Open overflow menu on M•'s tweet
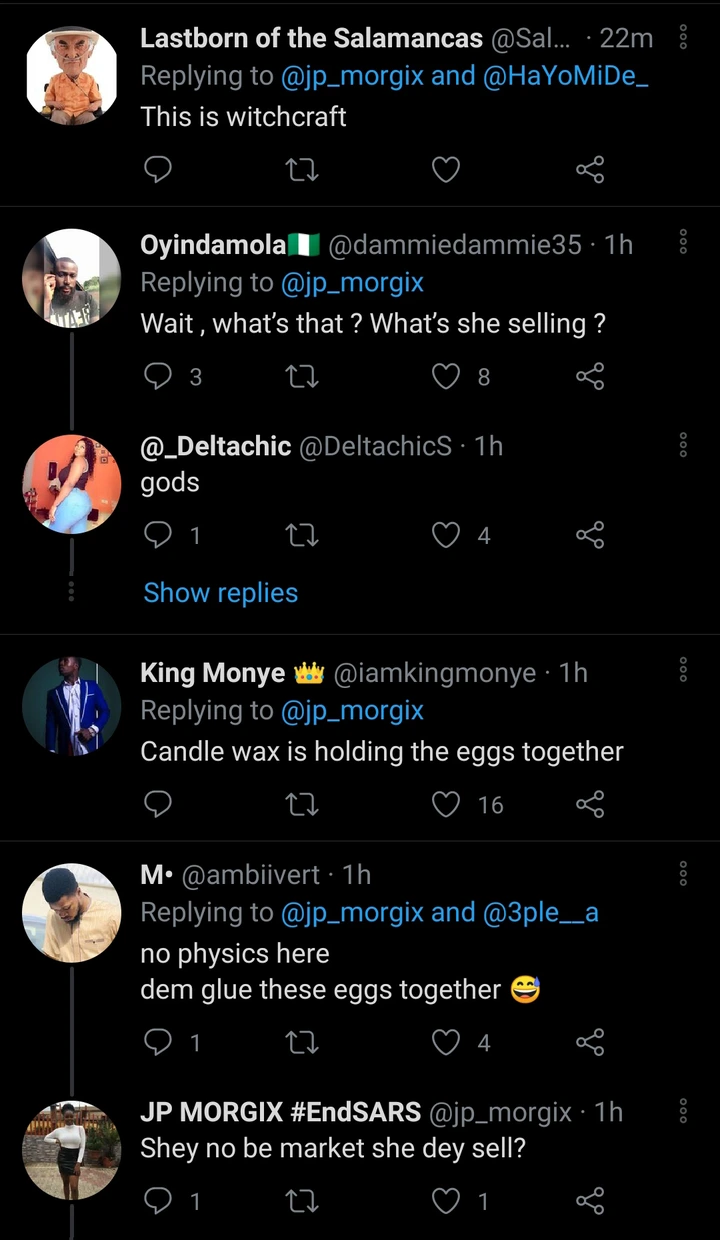Image resolution: width=720 pixels, height=1240 pixels. tap(683, 874)
